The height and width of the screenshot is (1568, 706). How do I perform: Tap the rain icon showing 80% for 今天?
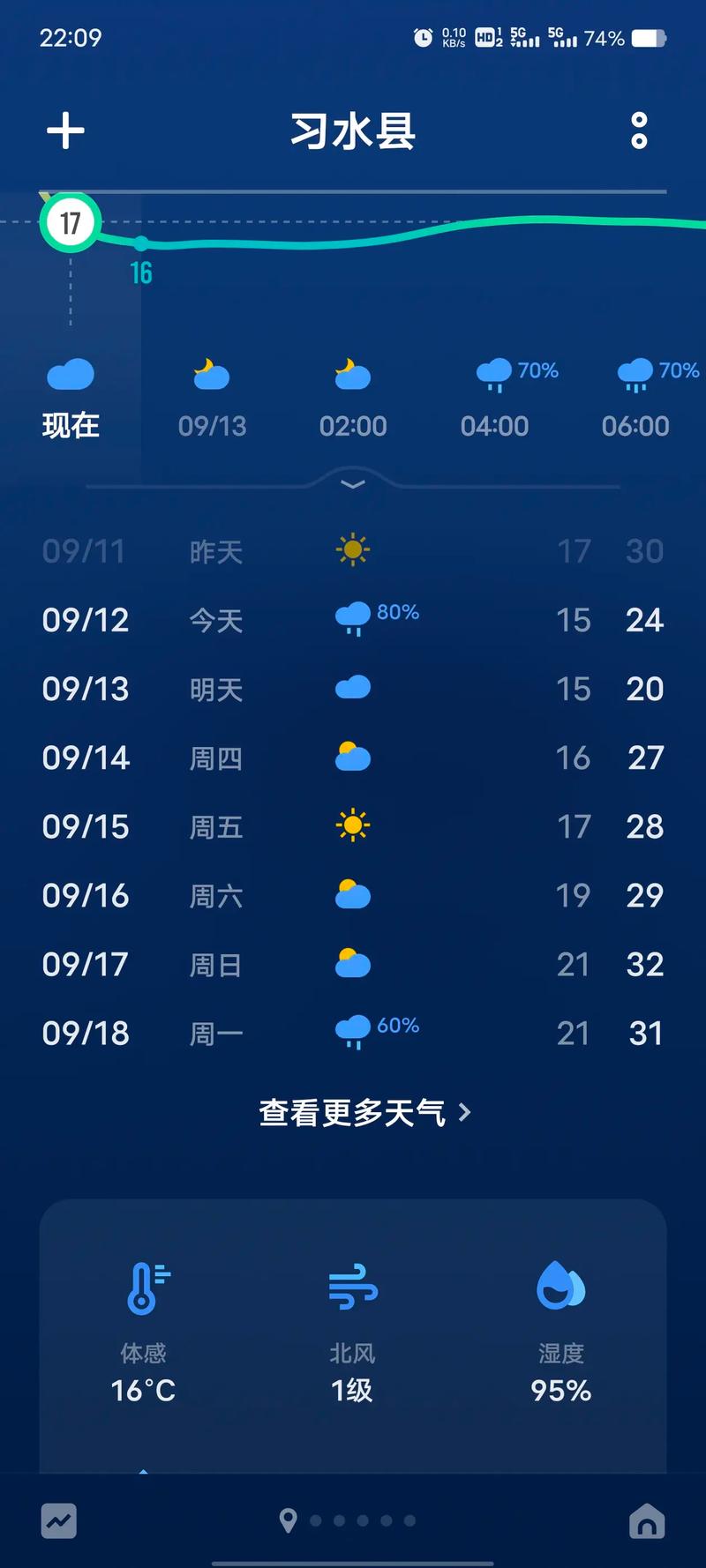click(x=352, y=616)
